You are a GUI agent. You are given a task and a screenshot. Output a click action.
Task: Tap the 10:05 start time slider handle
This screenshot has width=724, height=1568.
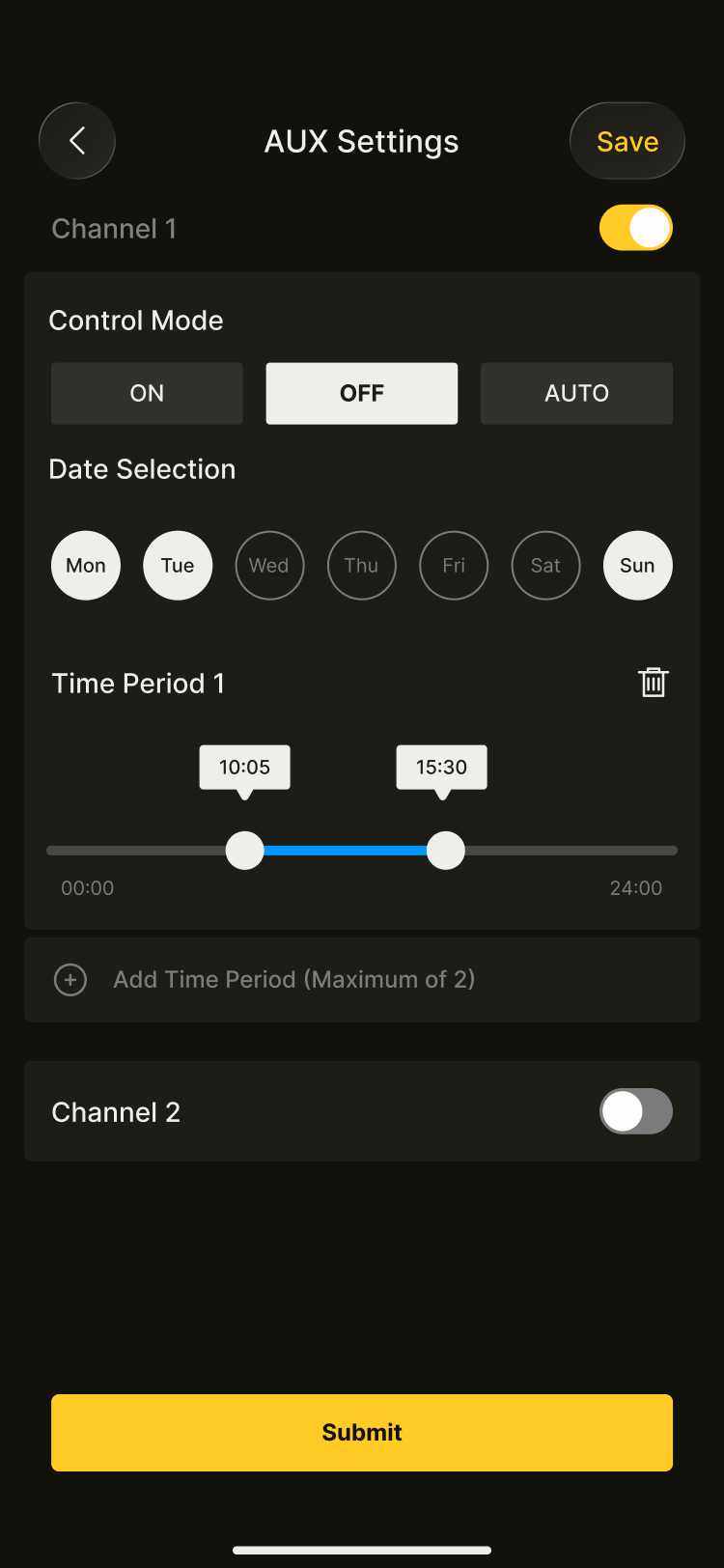pyautogui.click(x=245, y=851)
